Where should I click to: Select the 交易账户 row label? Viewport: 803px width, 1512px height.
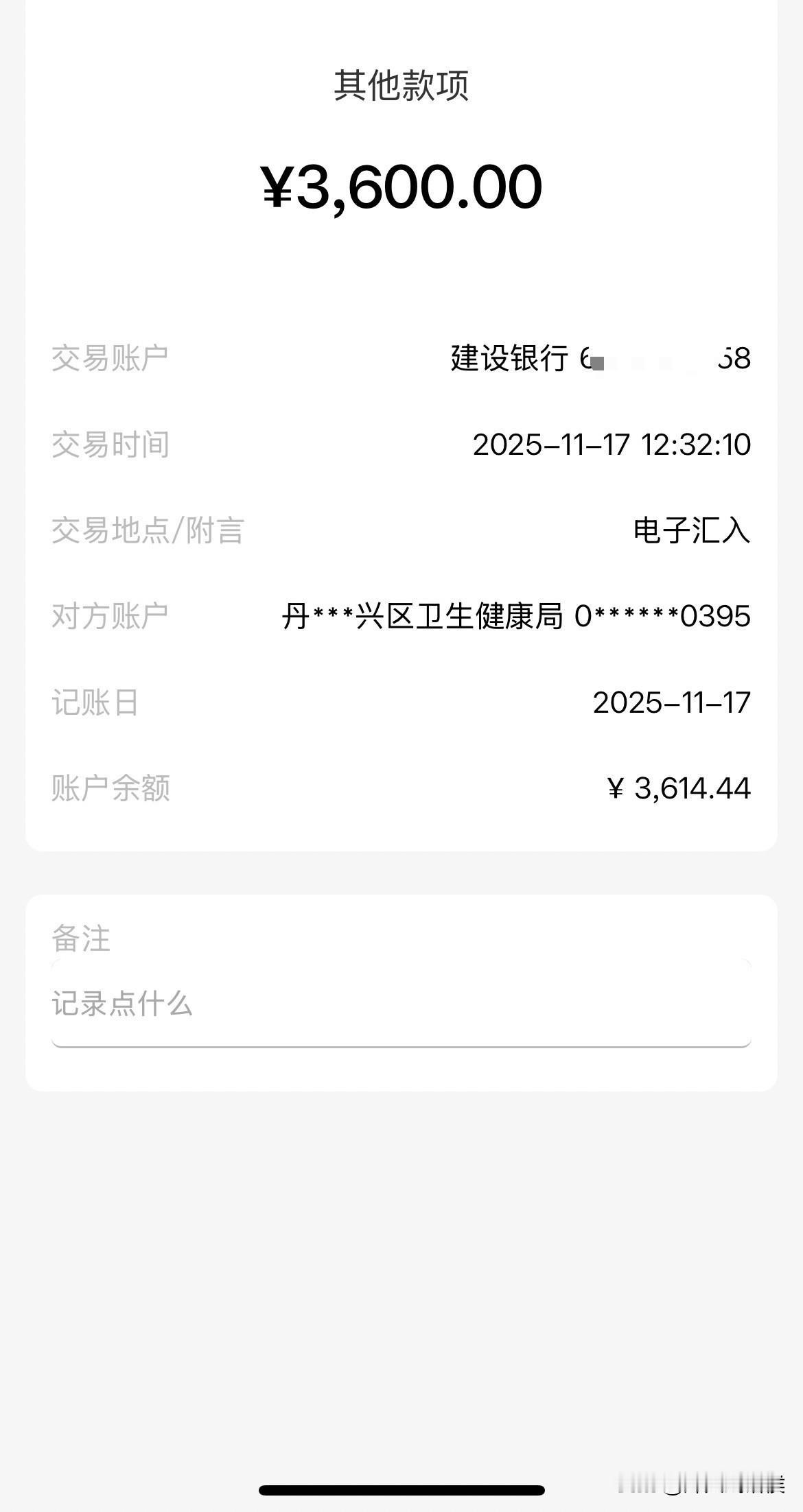(x=110, y=357)
